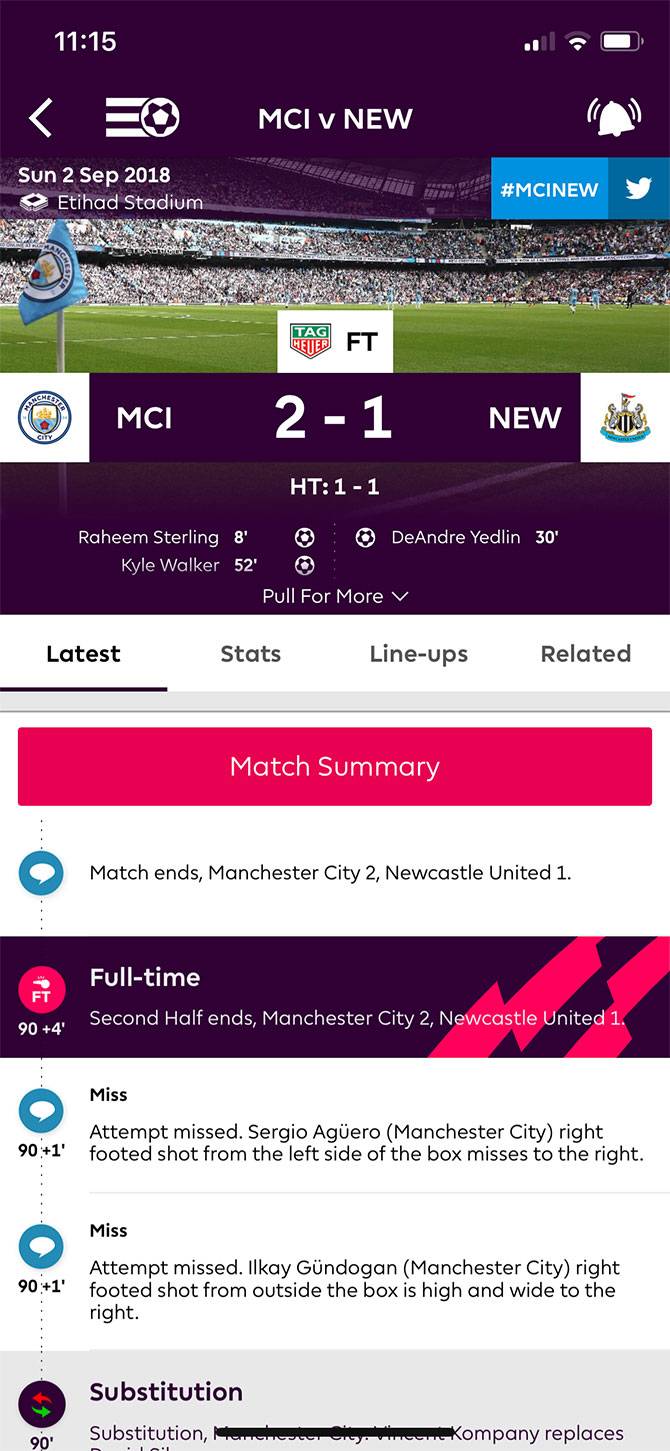
Task: Open the Newcastle United club badge
Action: tap(625, 418)
